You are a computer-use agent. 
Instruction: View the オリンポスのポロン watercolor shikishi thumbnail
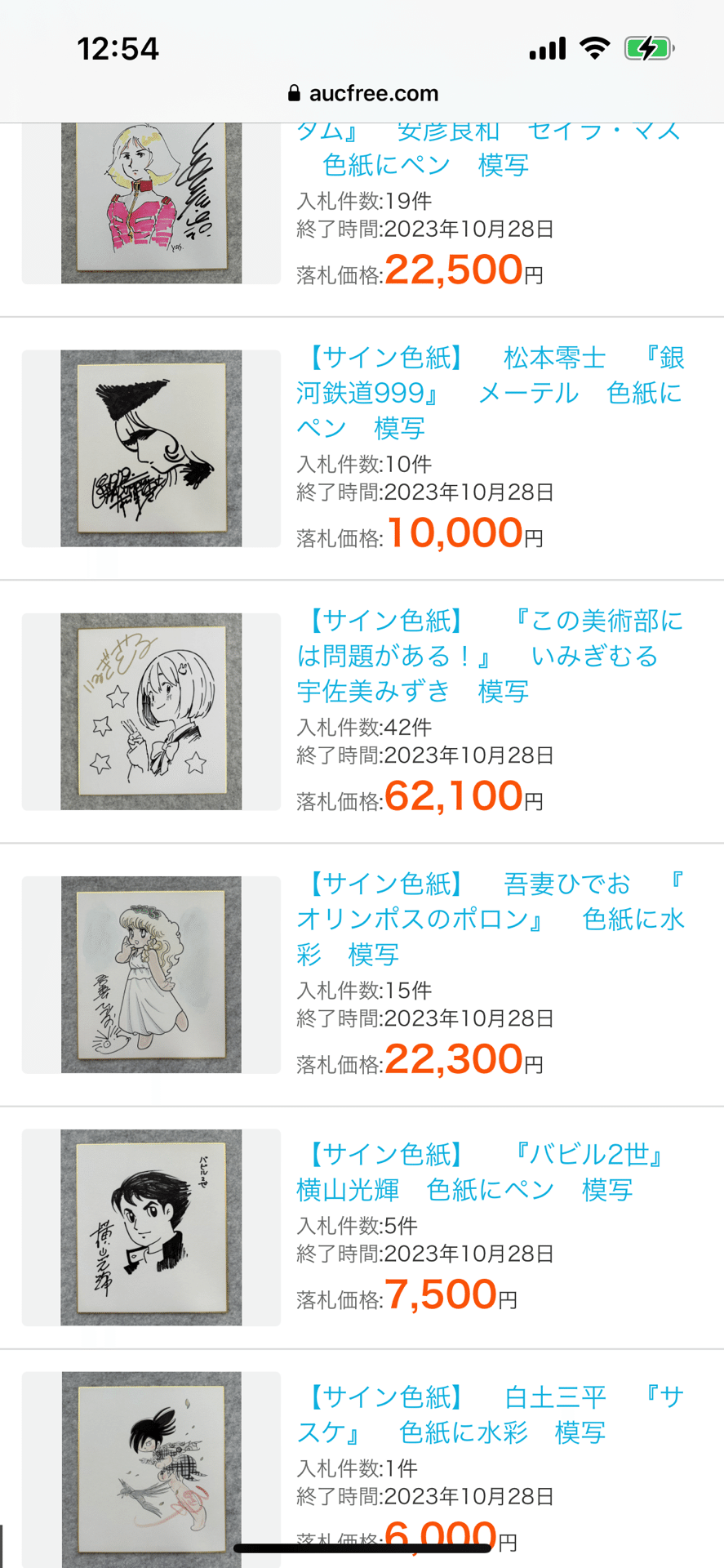point(151,974)
